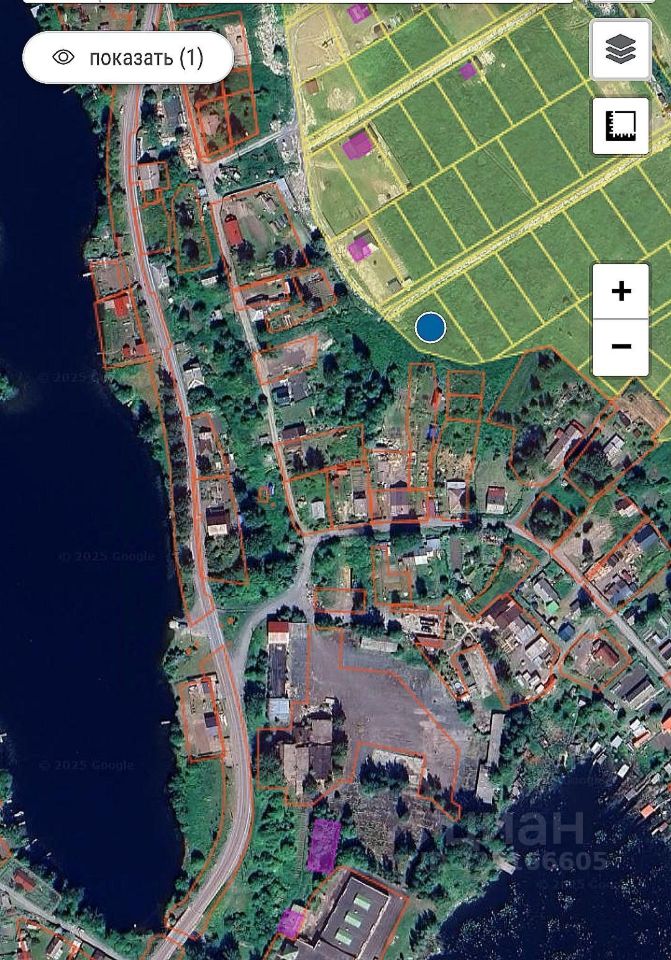The height and width of the screenshot is (960, 671).
Task: Activate the measurement ruler tool
Action: [620, 126]
